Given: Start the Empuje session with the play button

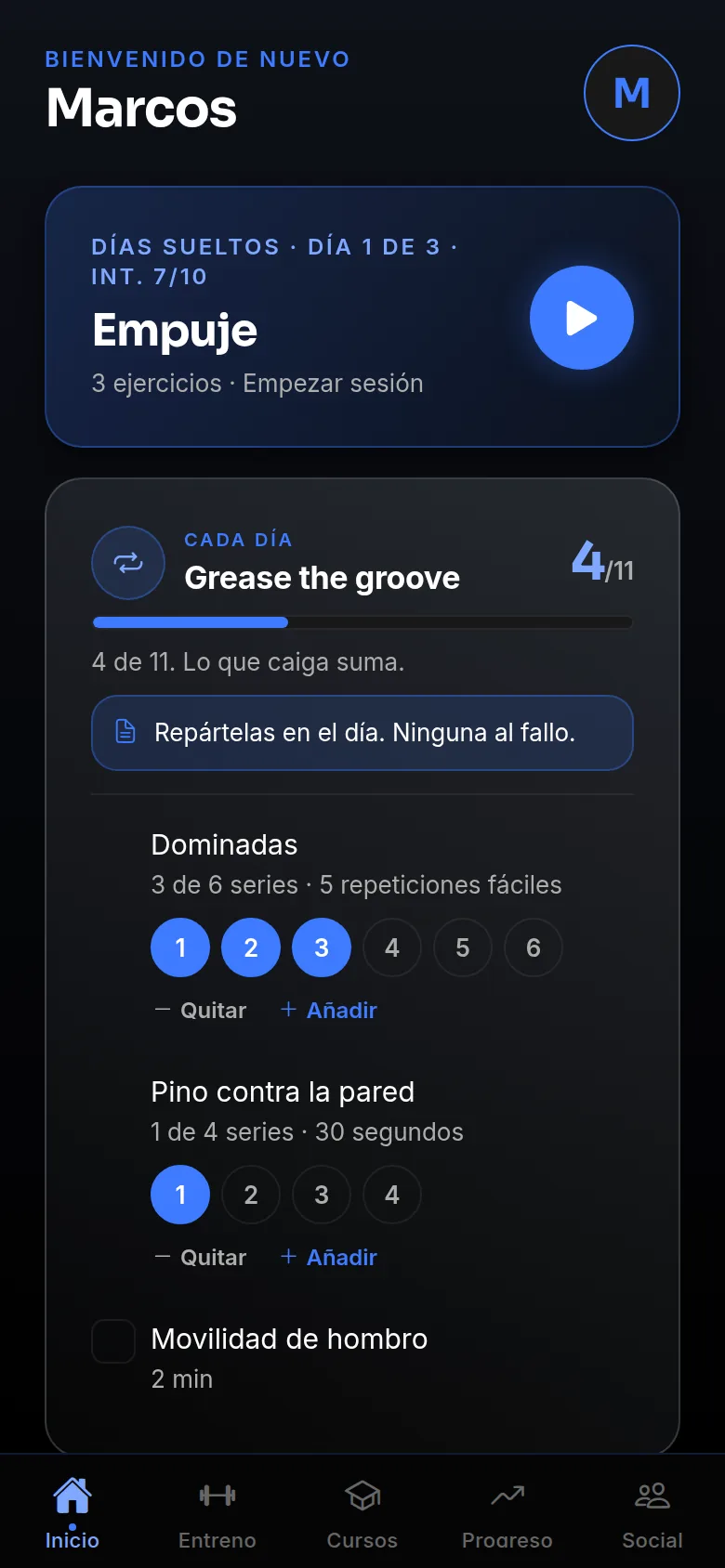Looking at the screenshot, I should coord(582,318).
